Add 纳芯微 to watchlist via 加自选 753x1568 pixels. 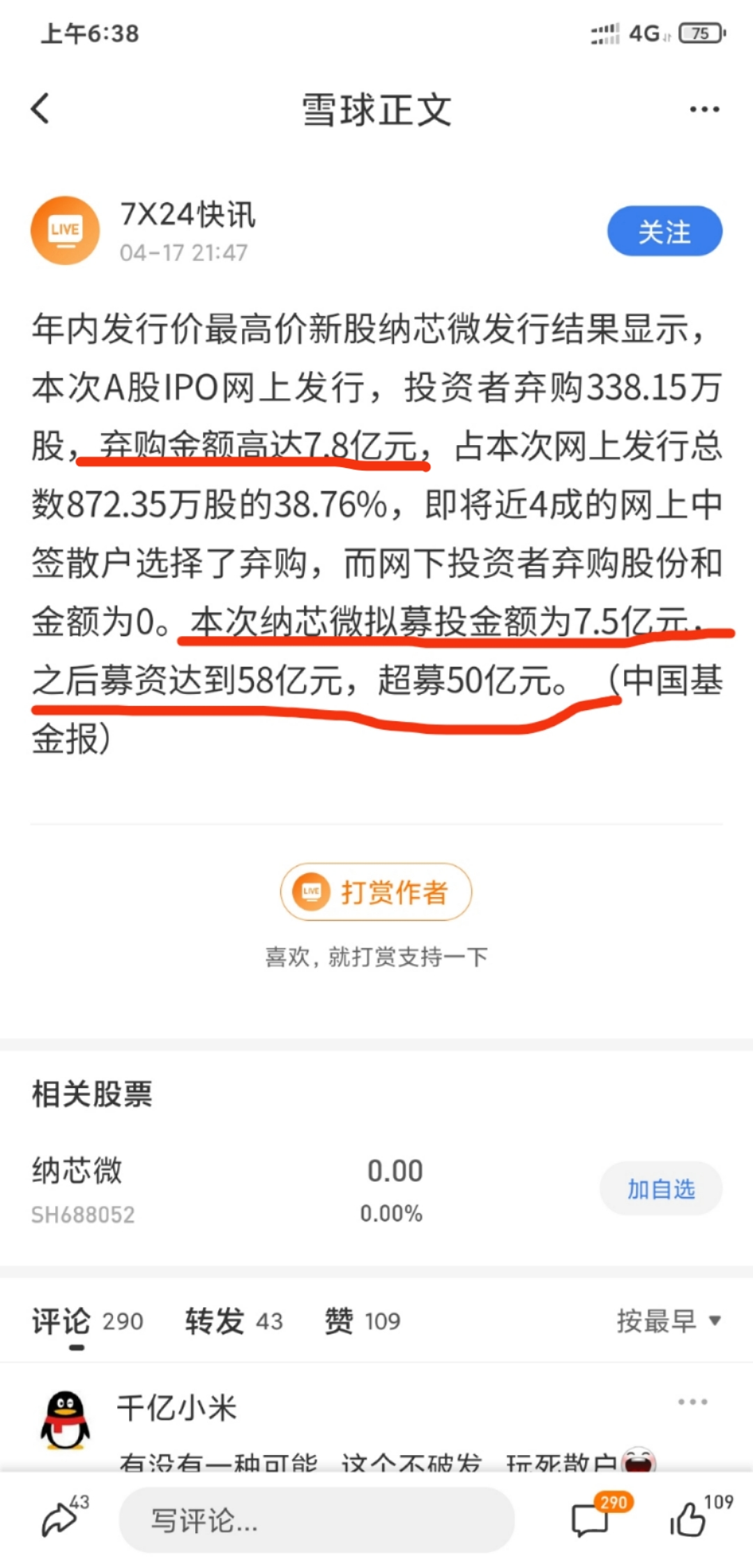pos(660,1189)
